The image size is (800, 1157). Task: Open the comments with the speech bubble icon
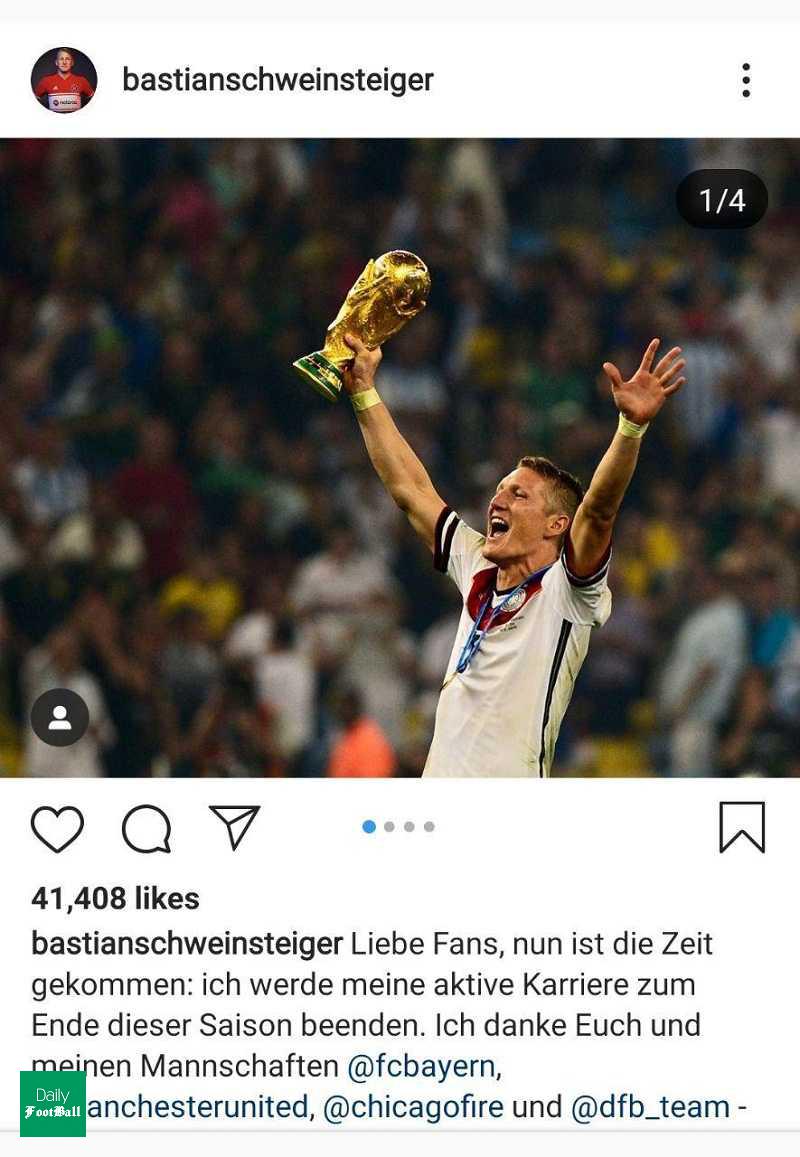(x=147, y=828)
